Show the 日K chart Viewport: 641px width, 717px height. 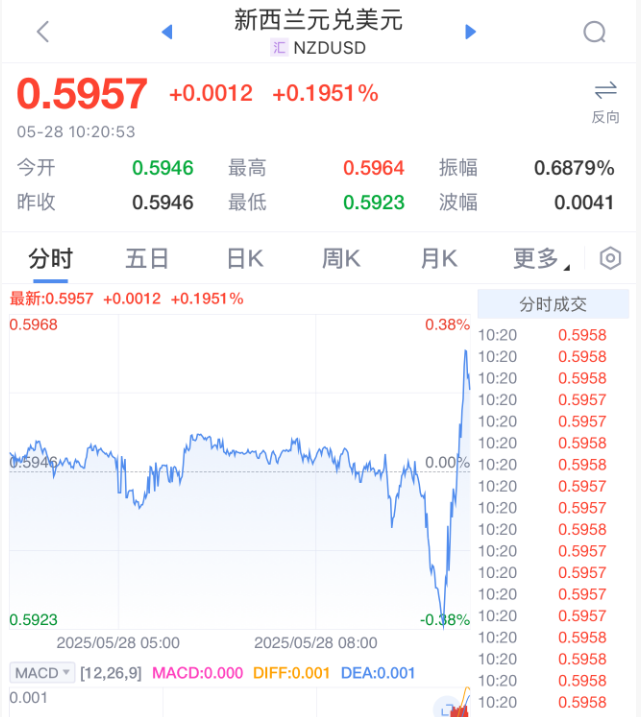[244, 259]
